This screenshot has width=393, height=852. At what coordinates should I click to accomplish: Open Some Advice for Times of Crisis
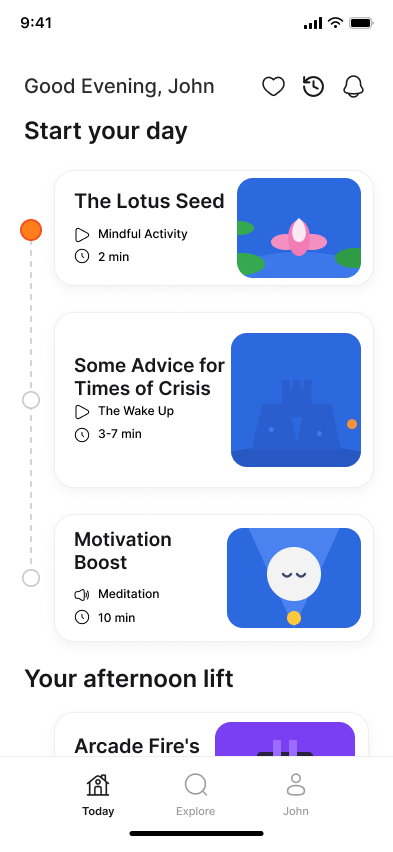point(214,400)
